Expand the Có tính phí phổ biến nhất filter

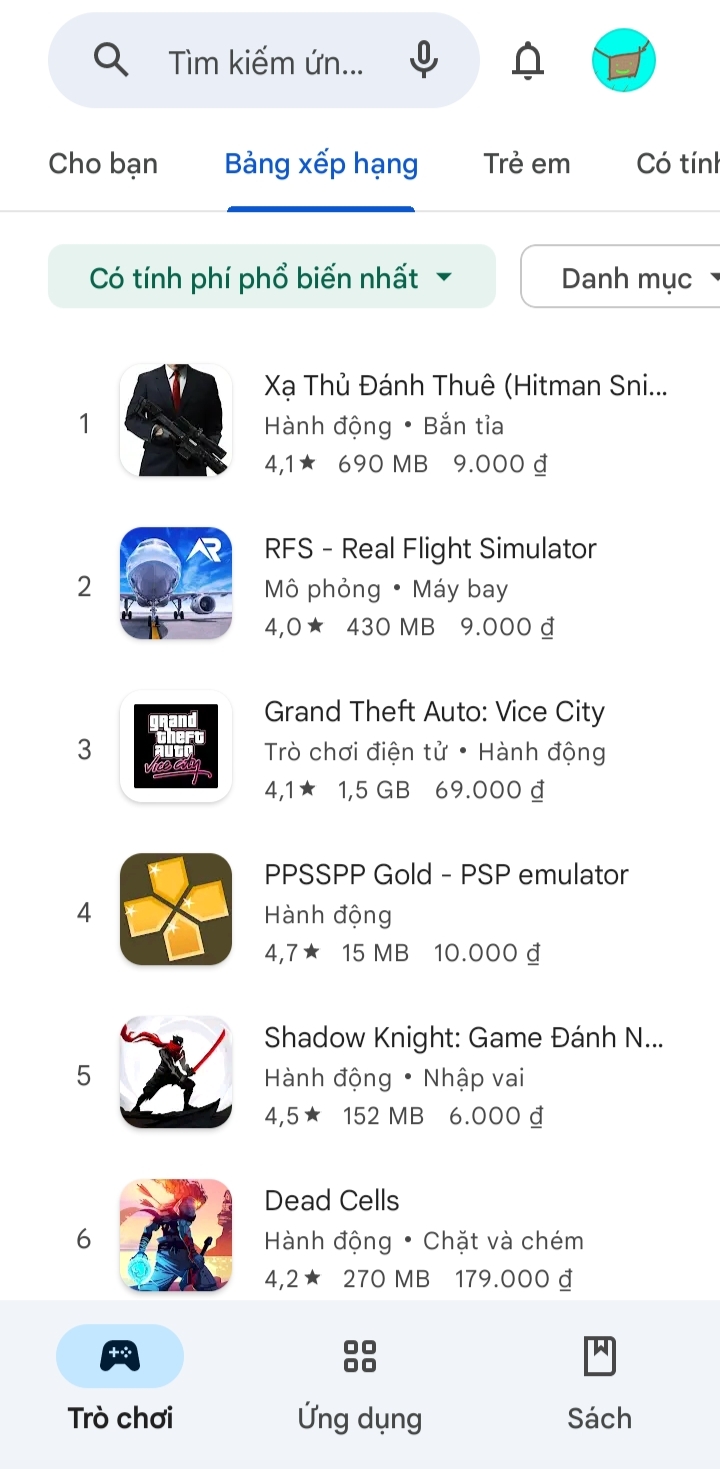pos(271,277)
